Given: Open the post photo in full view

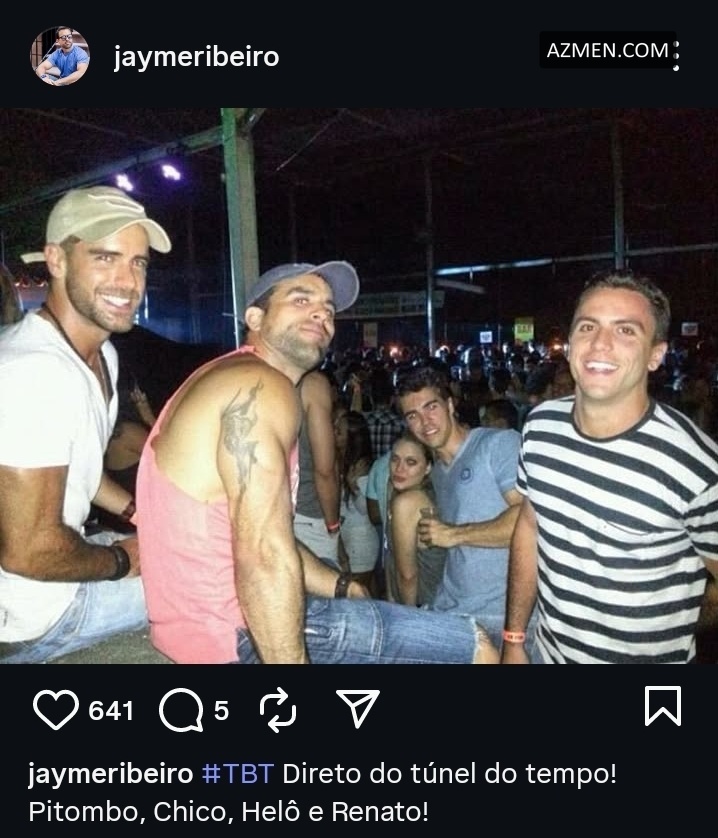Looking at the screenshot, I should coord(359,386).
